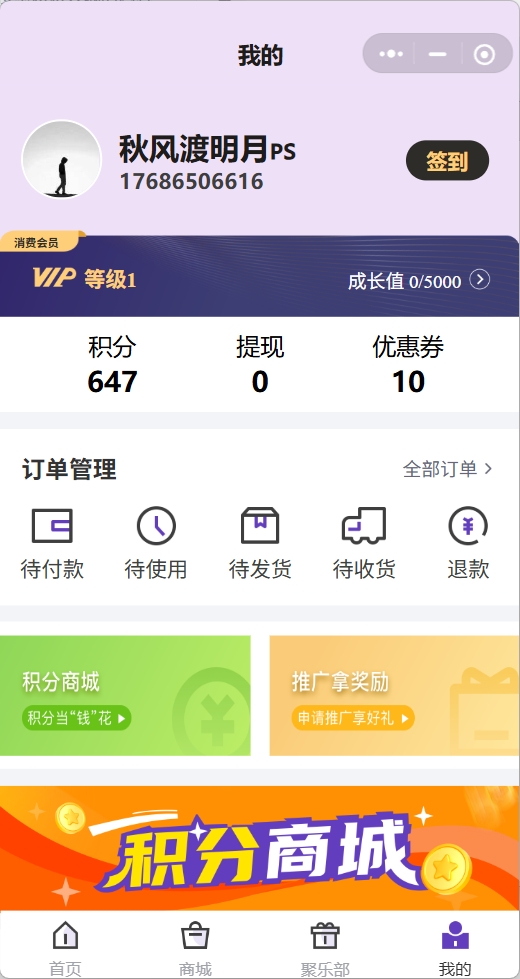Switch to the 聚乐部 club tab
520x979 pixels.
click(x=325, y=948)
